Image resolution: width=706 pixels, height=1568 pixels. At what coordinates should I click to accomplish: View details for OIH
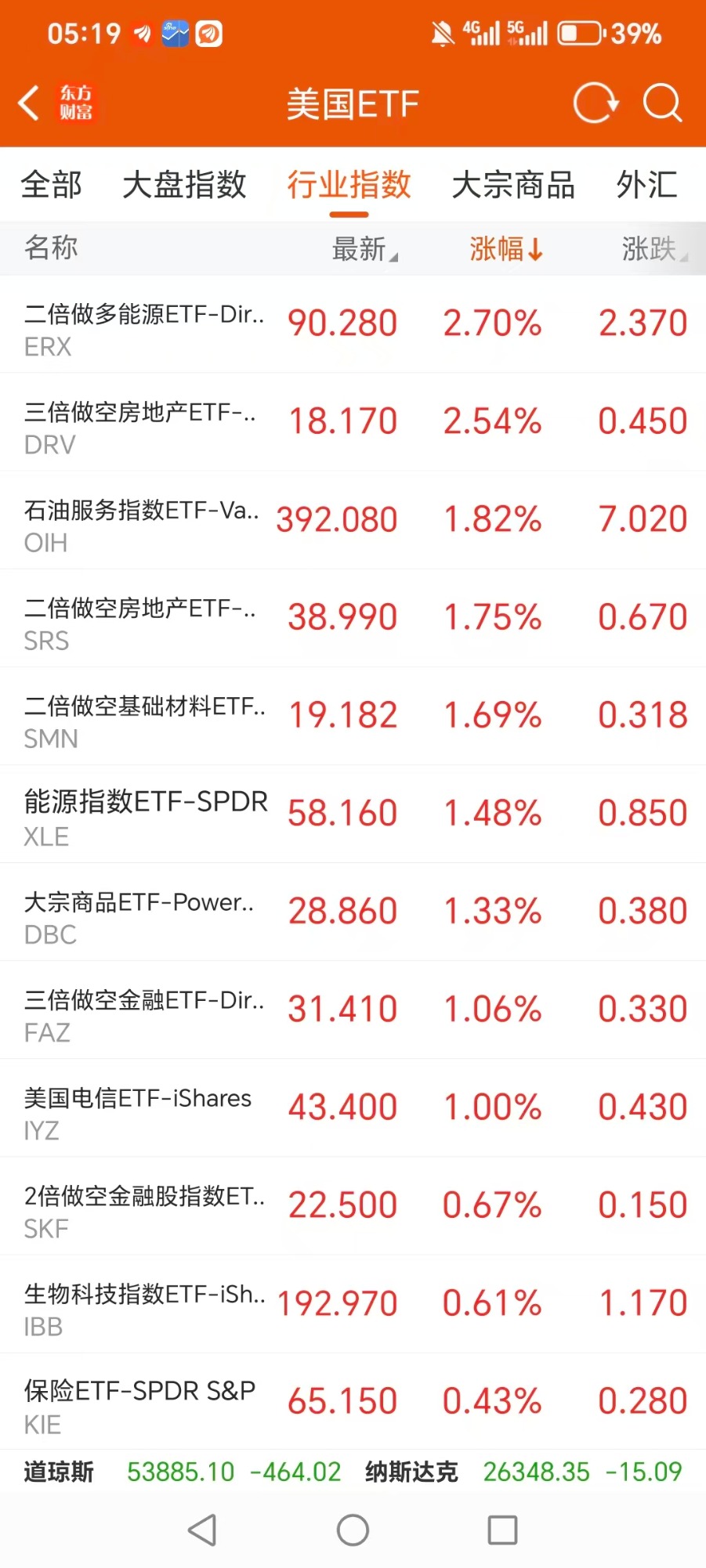pyautogui.click(x=353, y=520)
